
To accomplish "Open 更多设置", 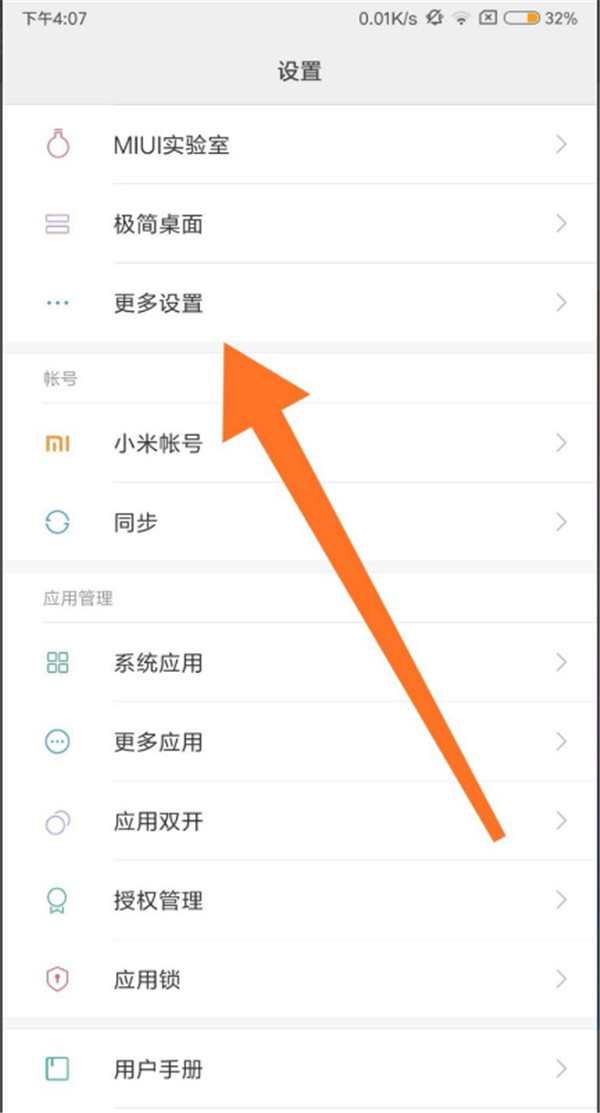I will click(x=158, y=302).
